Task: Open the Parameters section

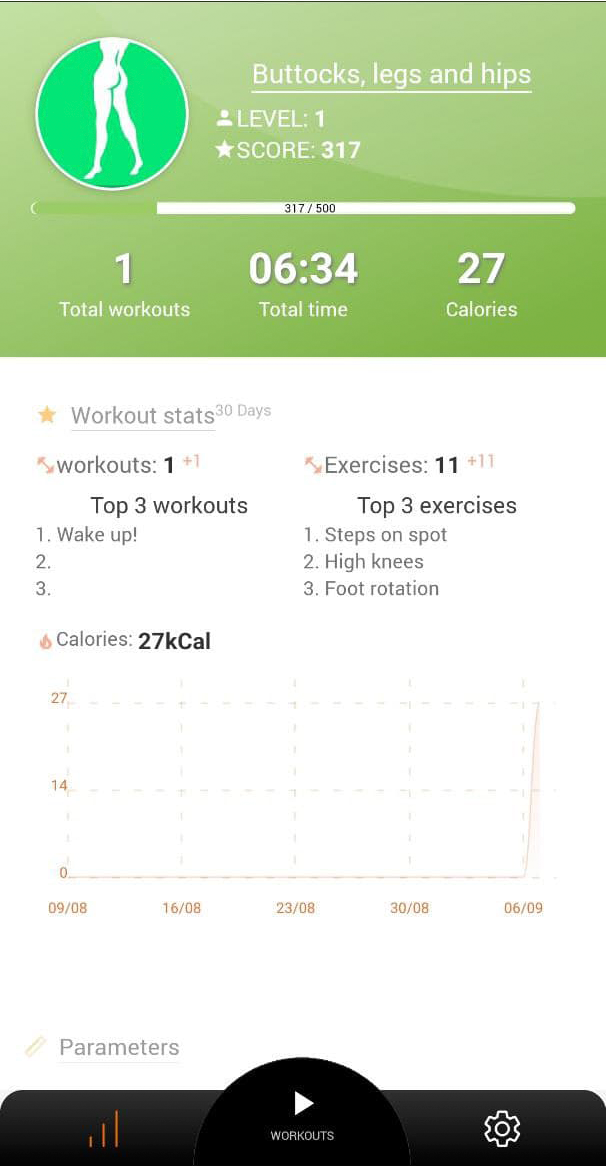Action: tap(119, 1047)
